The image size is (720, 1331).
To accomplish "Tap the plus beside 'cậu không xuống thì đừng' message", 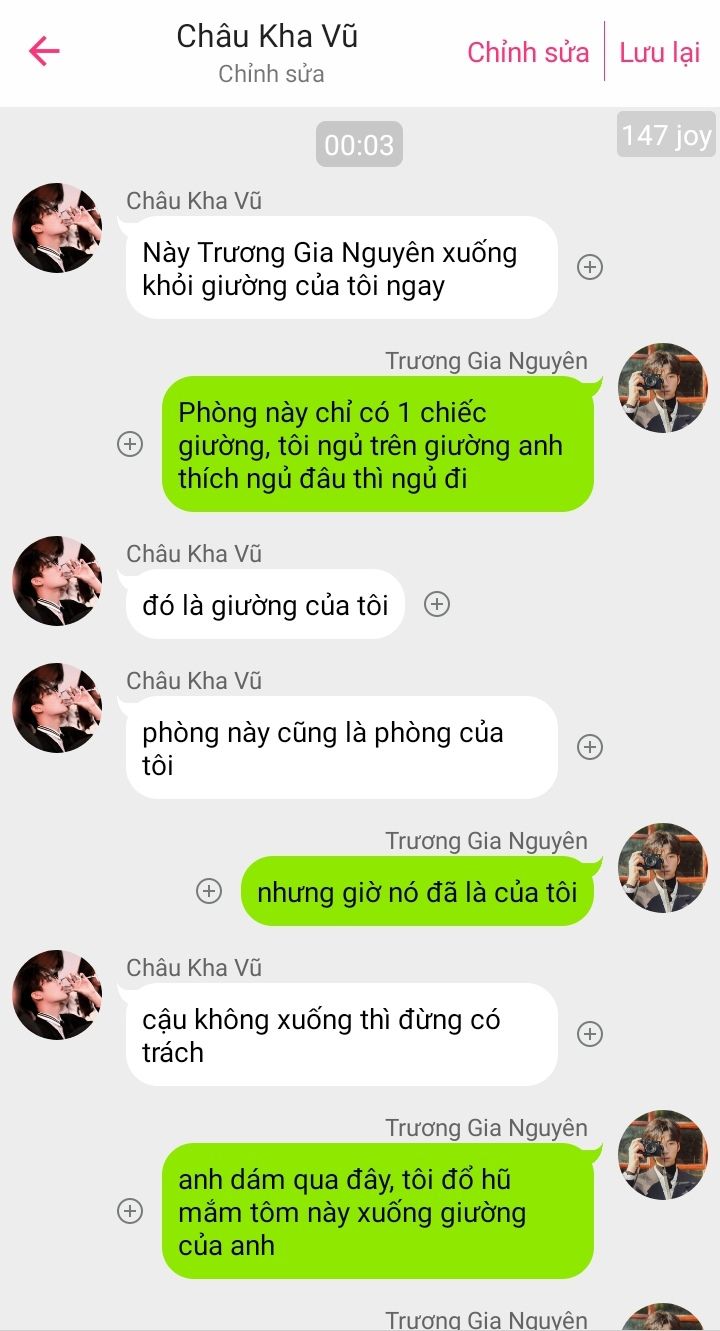I will coord(590,1034).
